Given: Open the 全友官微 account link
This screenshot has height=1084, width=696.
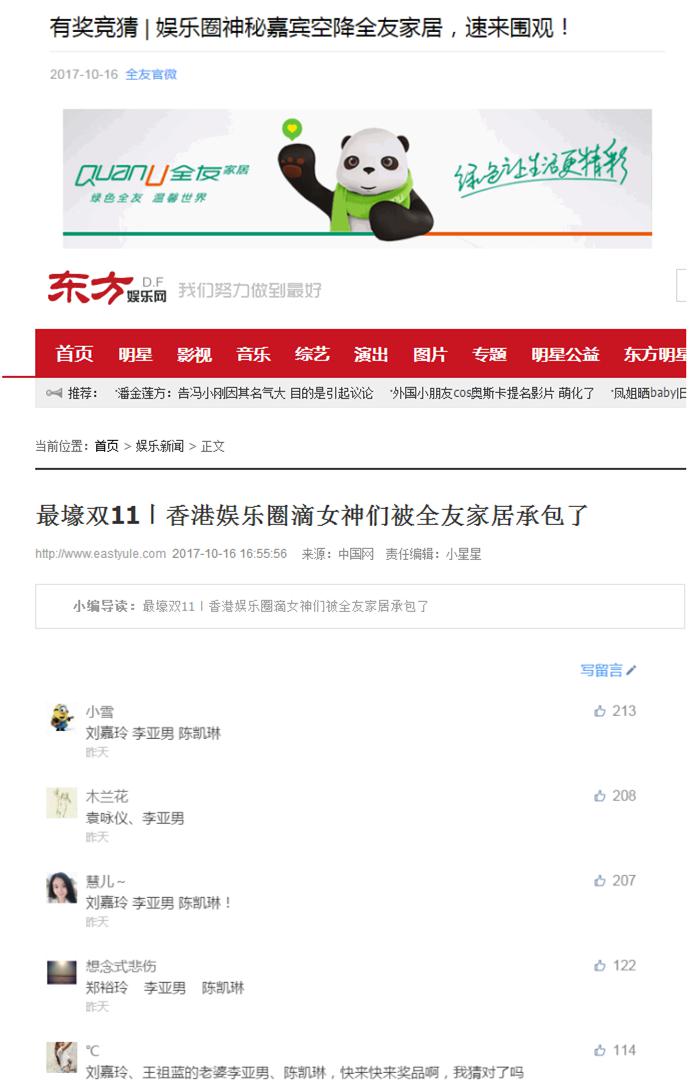Looking at the screenshot, I should tap(151, 74).
